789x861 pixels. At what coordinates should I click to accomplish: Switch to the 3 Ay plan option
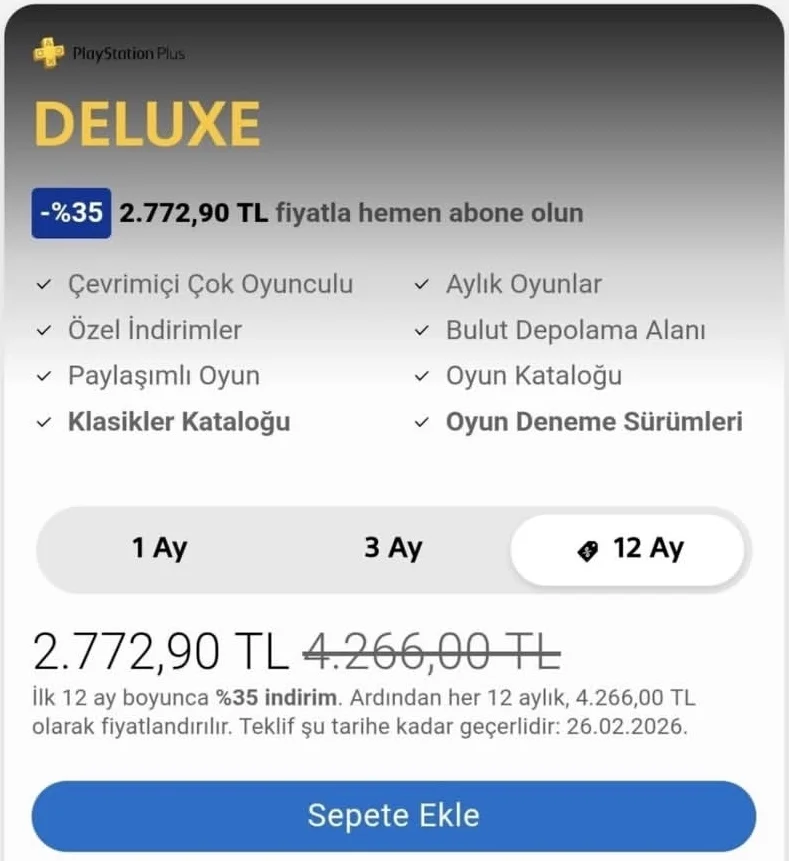point(392,549)
